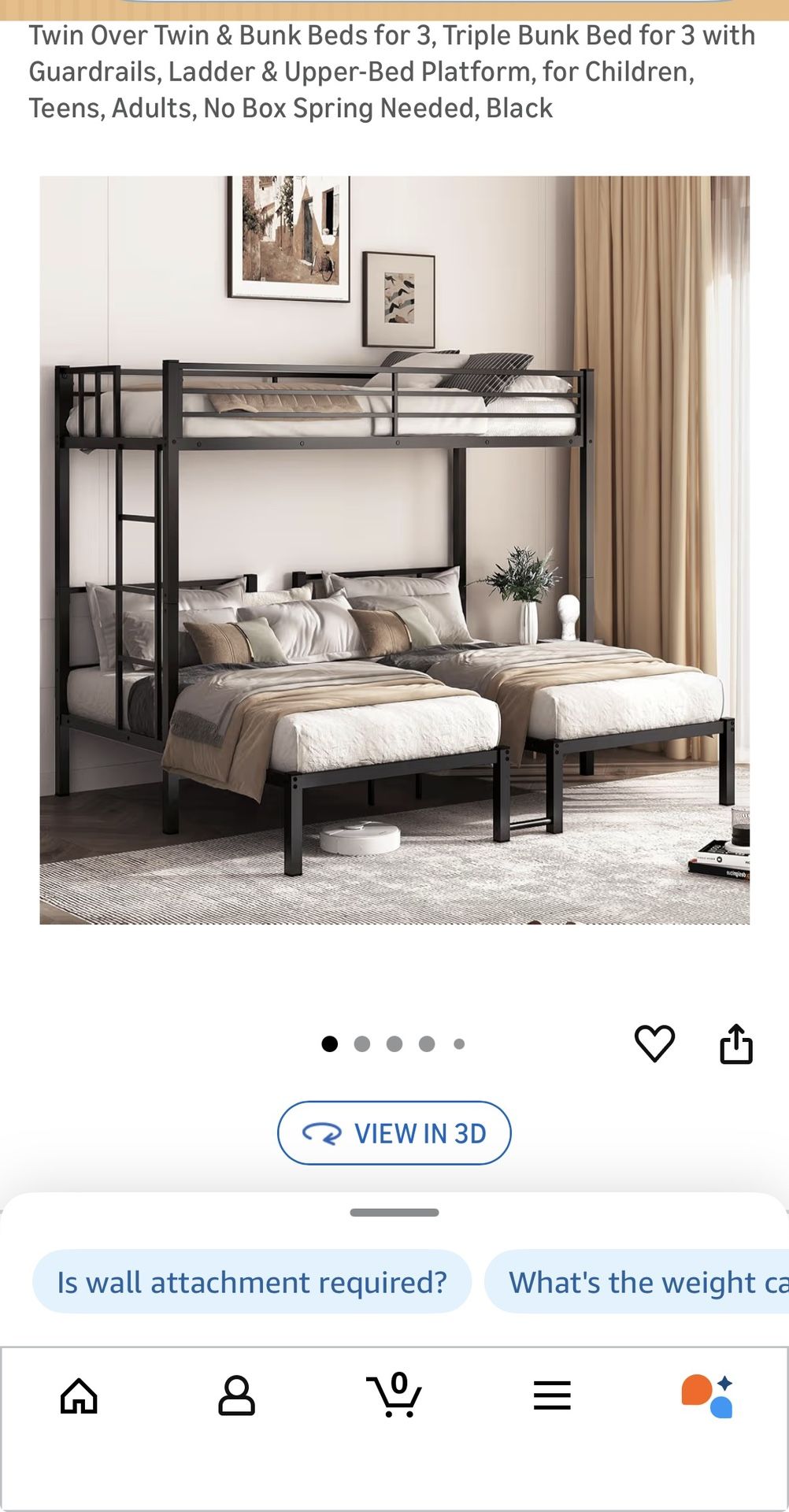Screen dimensions: 789x1512
Task: Tap the fourth carousel indicator dot
Action: point(426,1043)
